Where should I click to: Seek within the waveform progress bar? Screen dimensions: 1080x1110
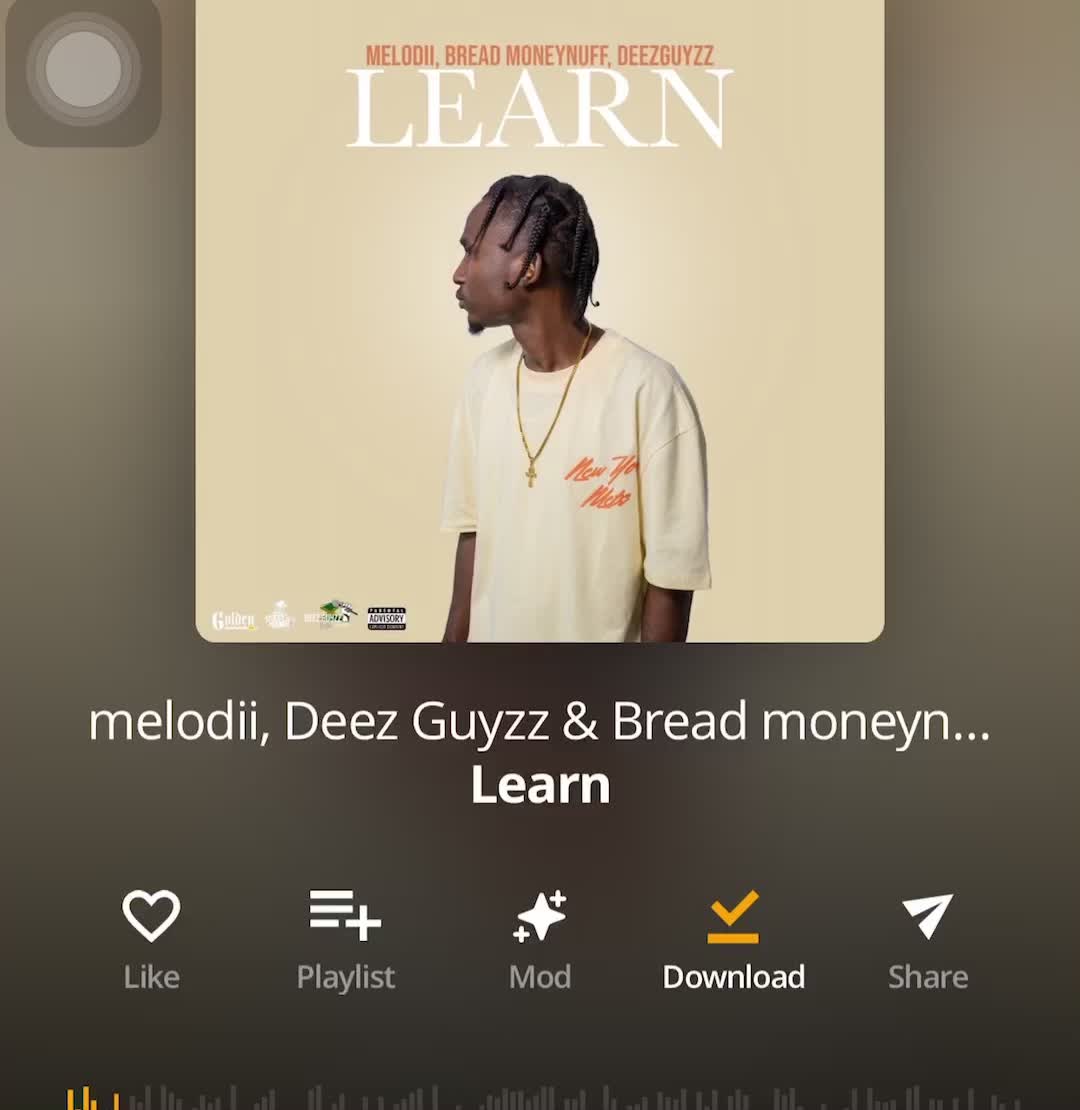(x=540, y=1098)
